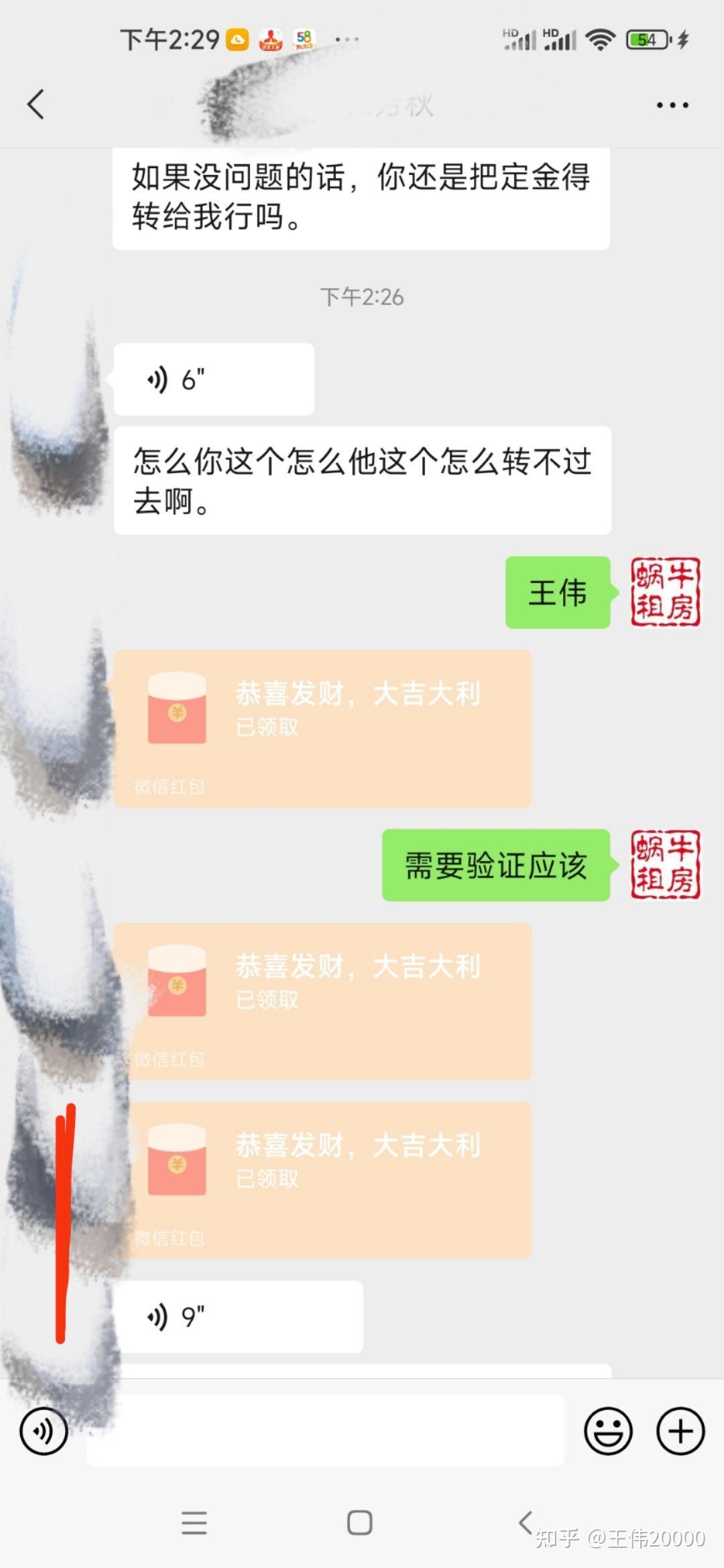Play the 6-second voice message
This screenshot has height=1568, width=724.
[213, 380]
